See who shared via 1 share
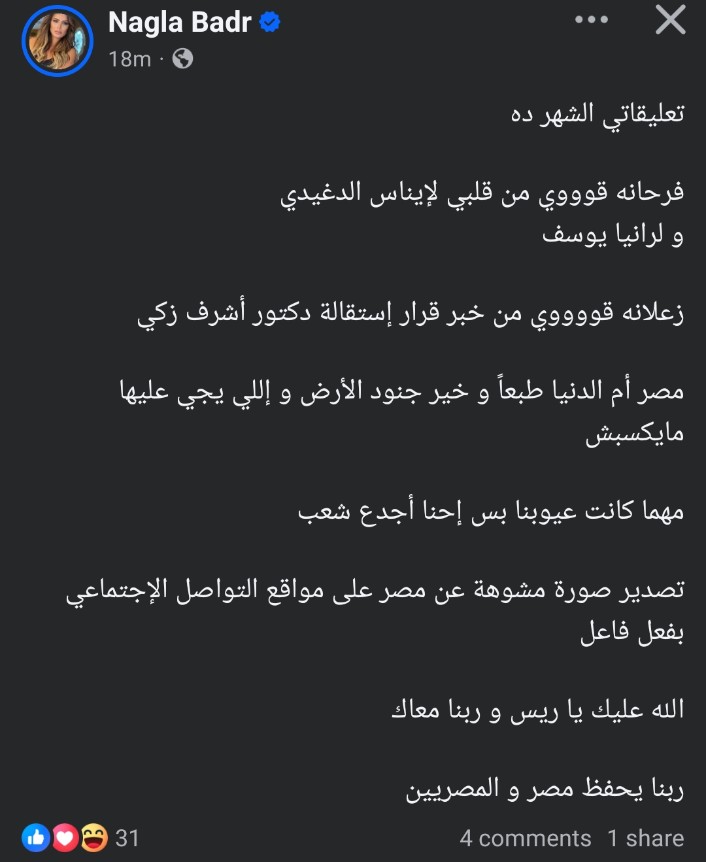This screenshot has width=706, height=862. point(646,838)
